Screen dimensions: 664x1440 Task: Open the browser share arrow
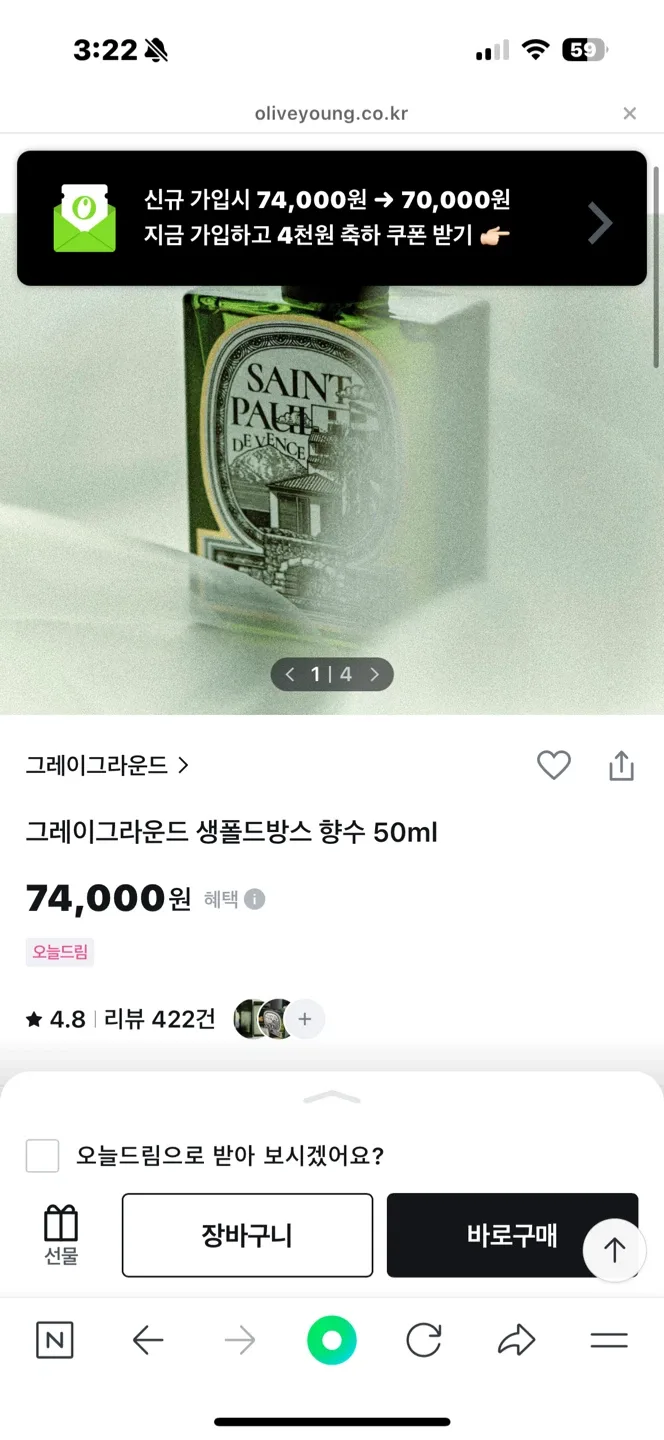[x=516, y=1341]
